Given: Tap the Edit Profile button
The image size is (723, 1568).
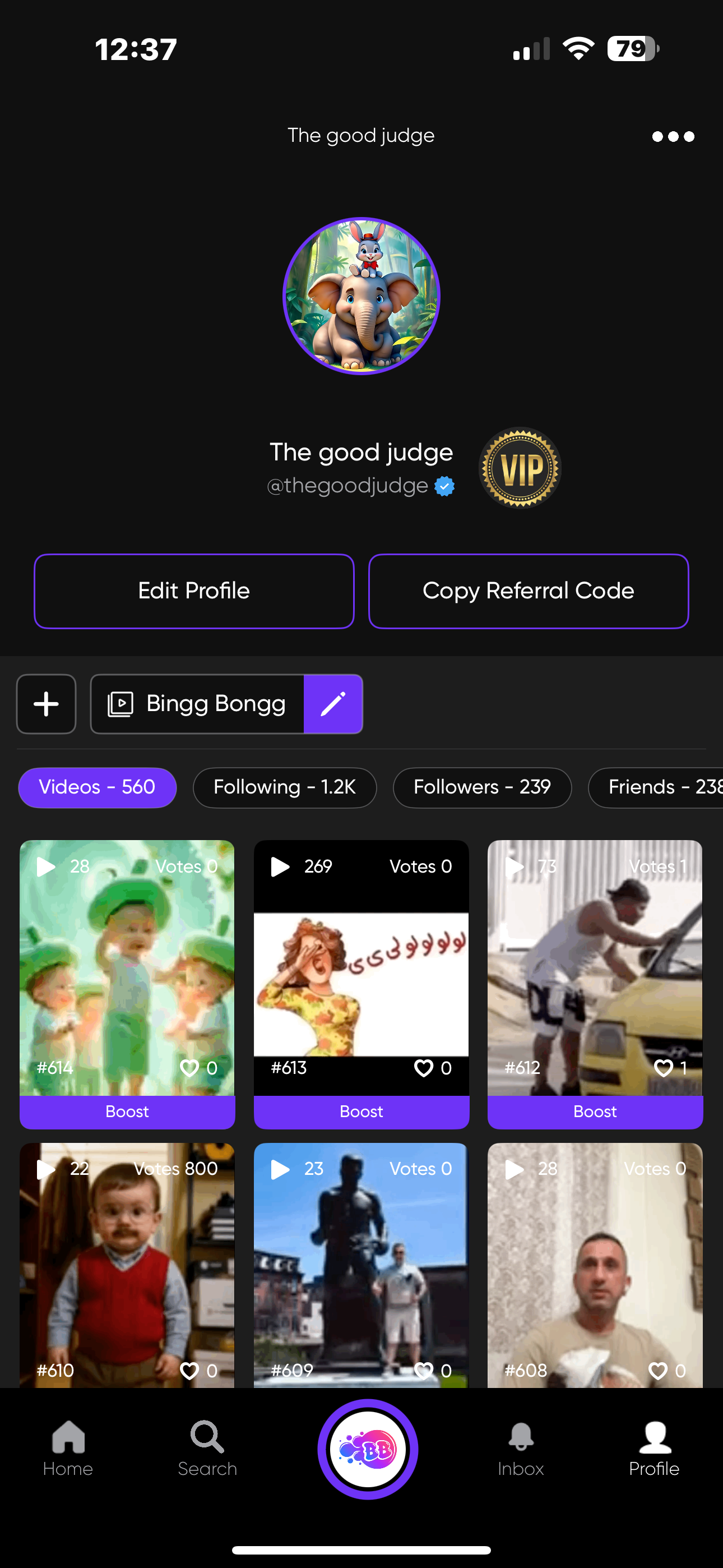Looking at the screenshot, I should pos(193,591).
